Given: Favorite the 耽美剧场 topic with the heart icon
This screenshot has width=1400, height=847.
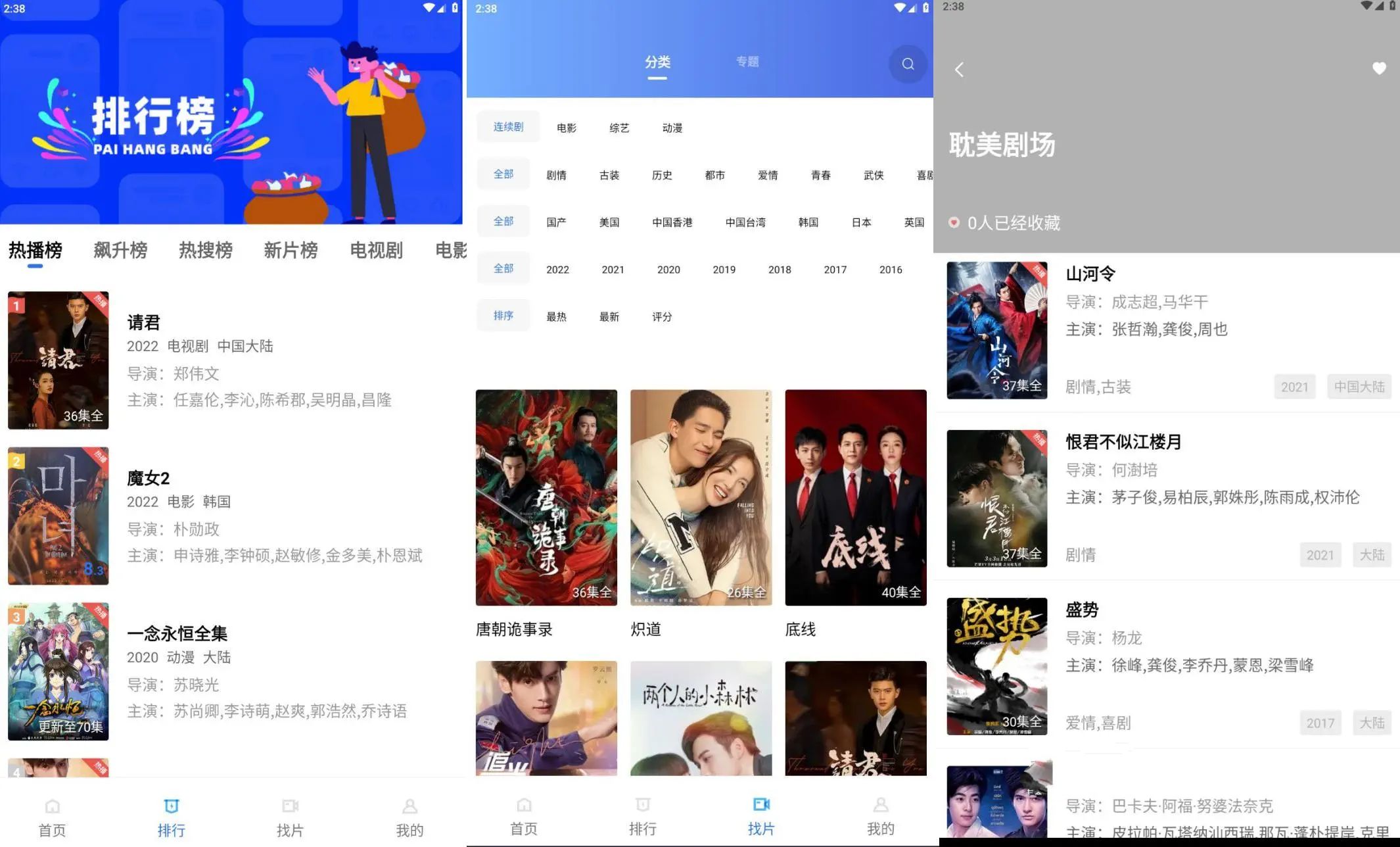Looking at the screenshot, I should 1379,68.
